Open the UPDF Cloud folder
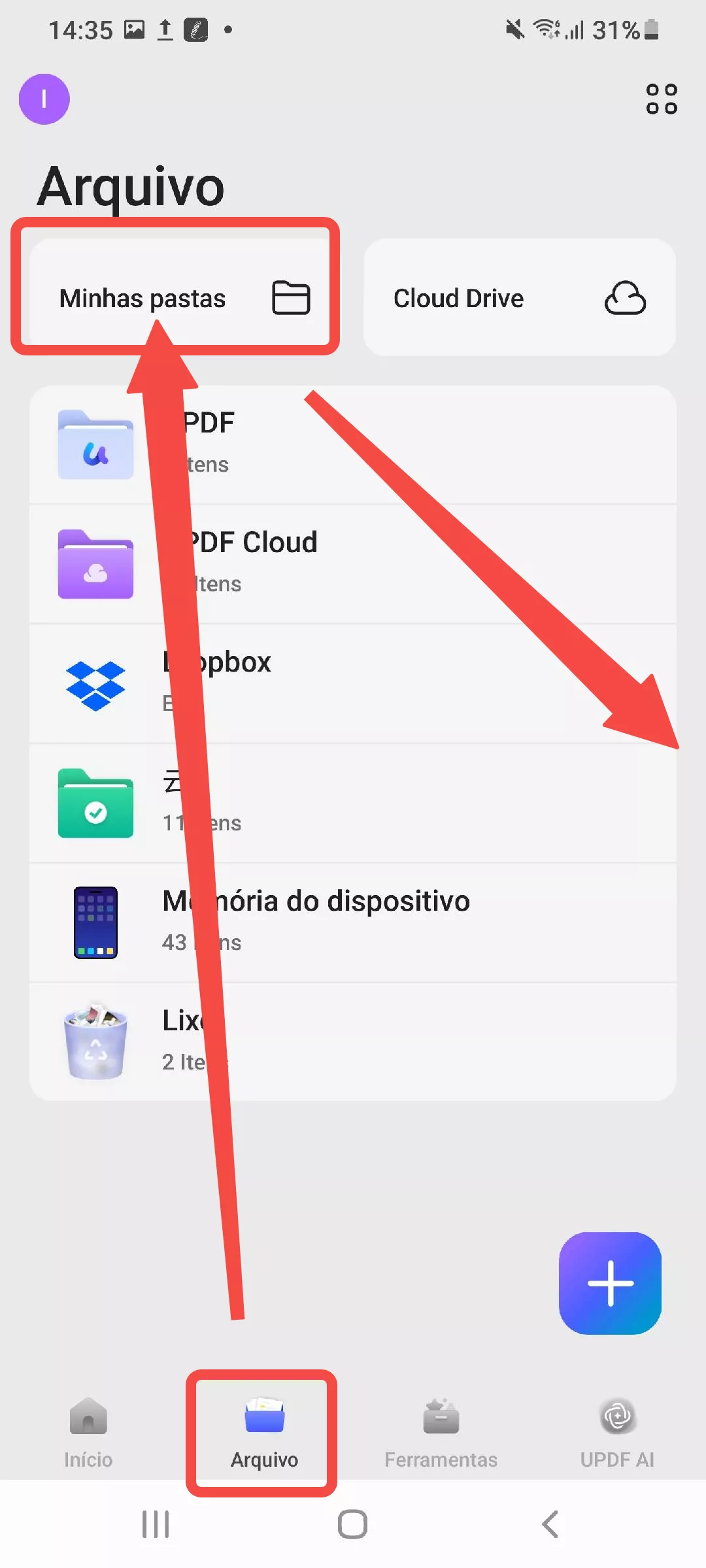The height and width of the screenshot is (1568, 706). coord(353,563)
